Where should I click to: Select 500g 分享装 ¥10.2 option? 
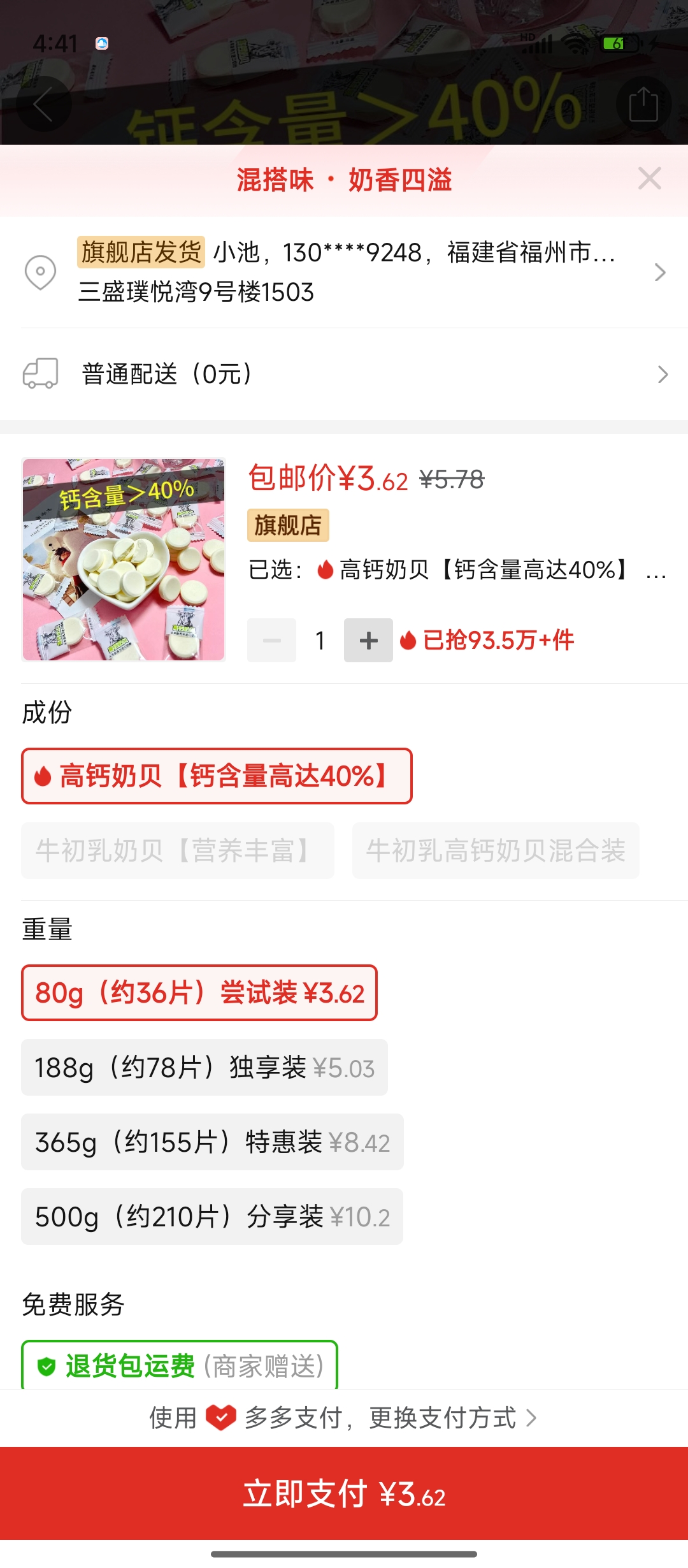212,1217
